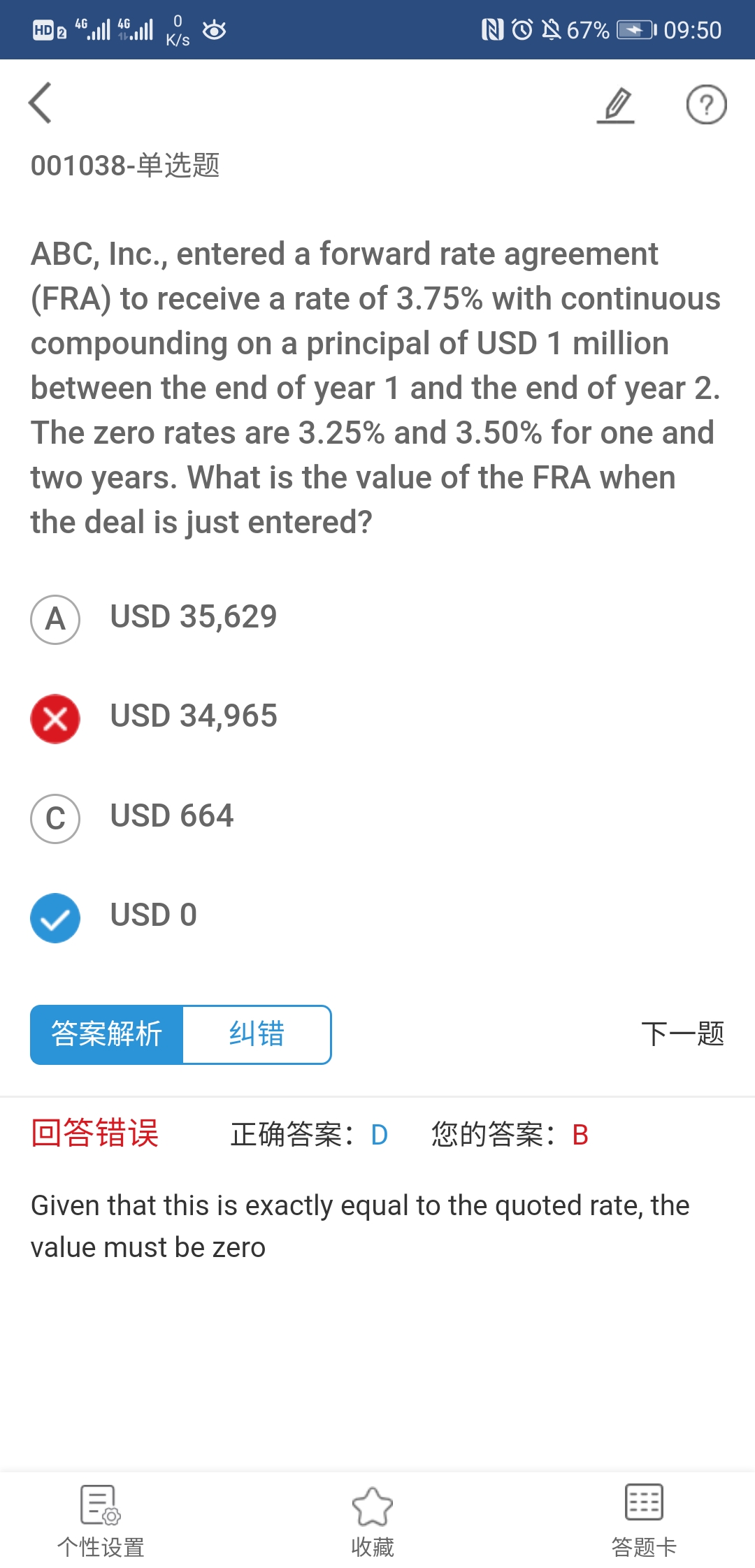The height and width of the screenshot is (1568, 755).
Task: Switch to the 答案解析 tab
Action: click(107, 1034)
